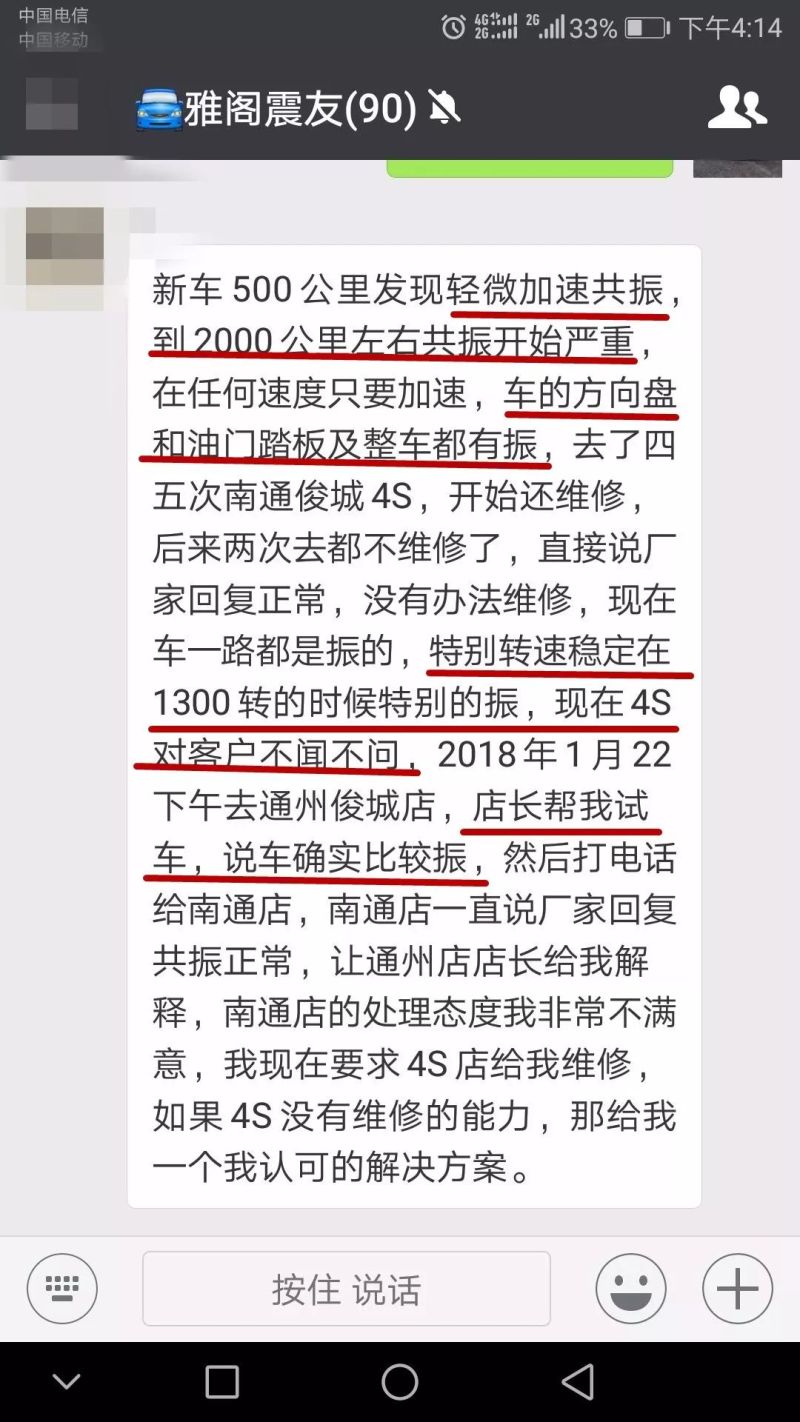Open the plus attachment menu
The height and width of the screenshot is (1422, 800).
(x=737, y=1289)
